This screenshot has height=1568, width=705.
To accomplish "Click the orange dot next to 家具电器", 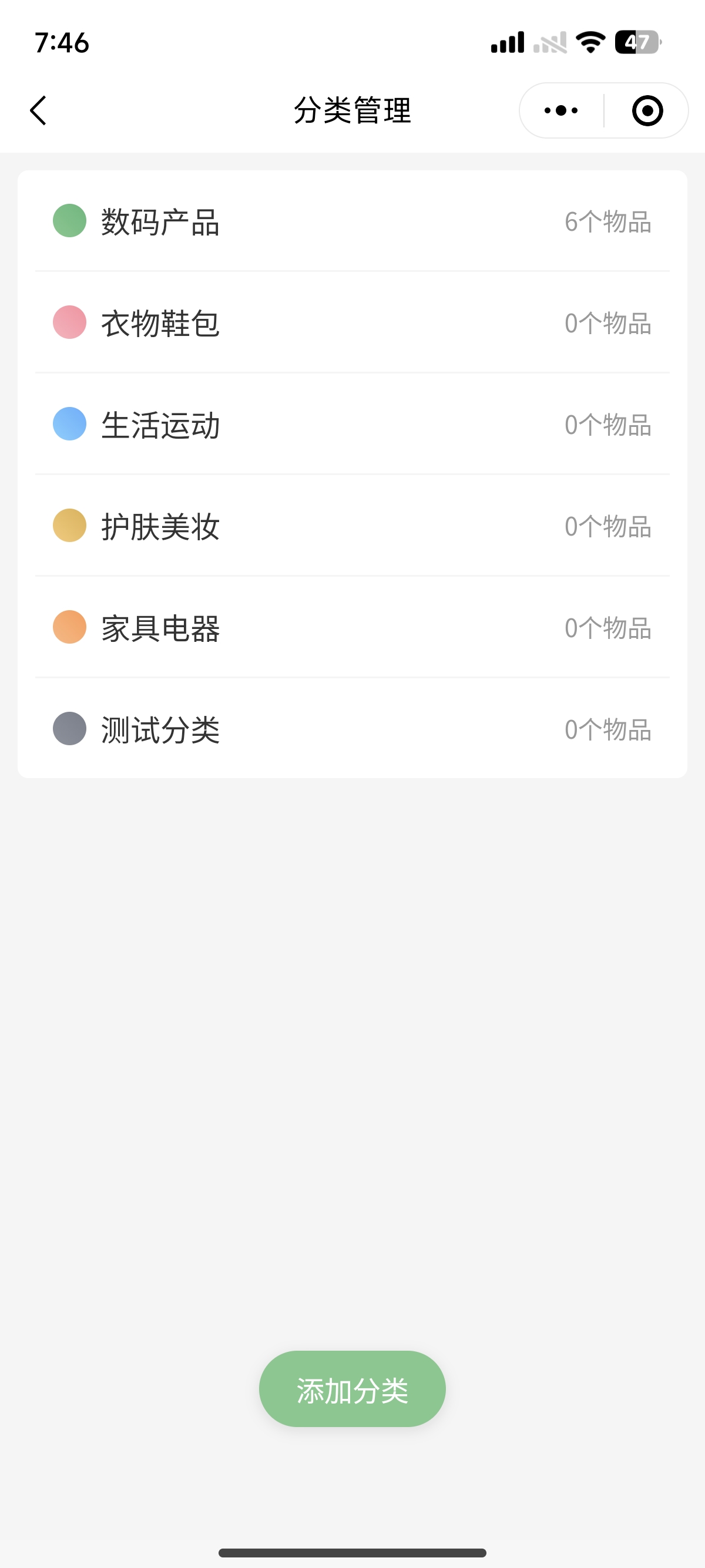I will click(69, 630).
